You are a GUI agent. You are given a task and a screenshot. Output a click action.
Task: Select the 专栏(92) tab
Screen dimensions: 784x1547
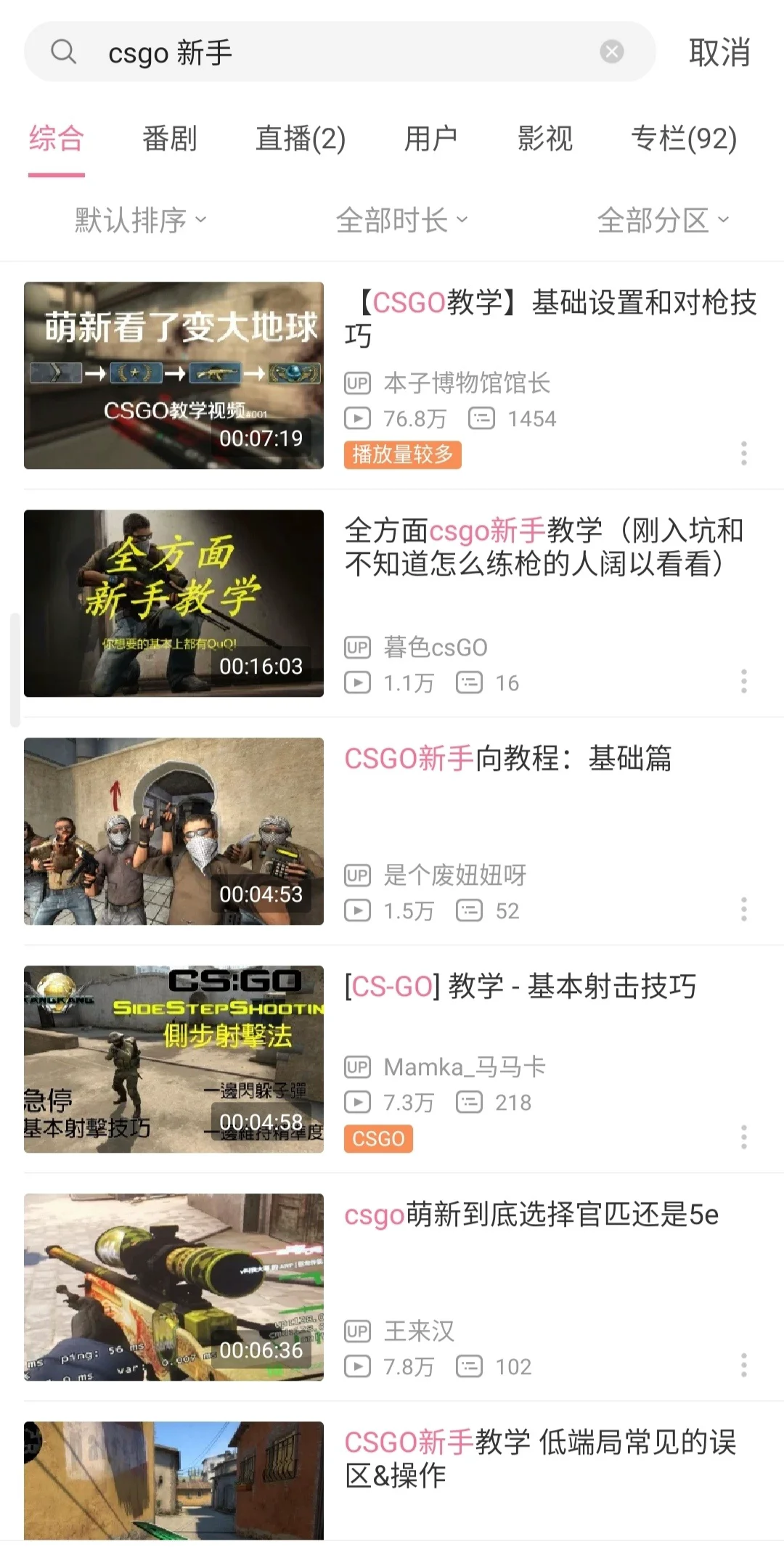coord(684,138)
